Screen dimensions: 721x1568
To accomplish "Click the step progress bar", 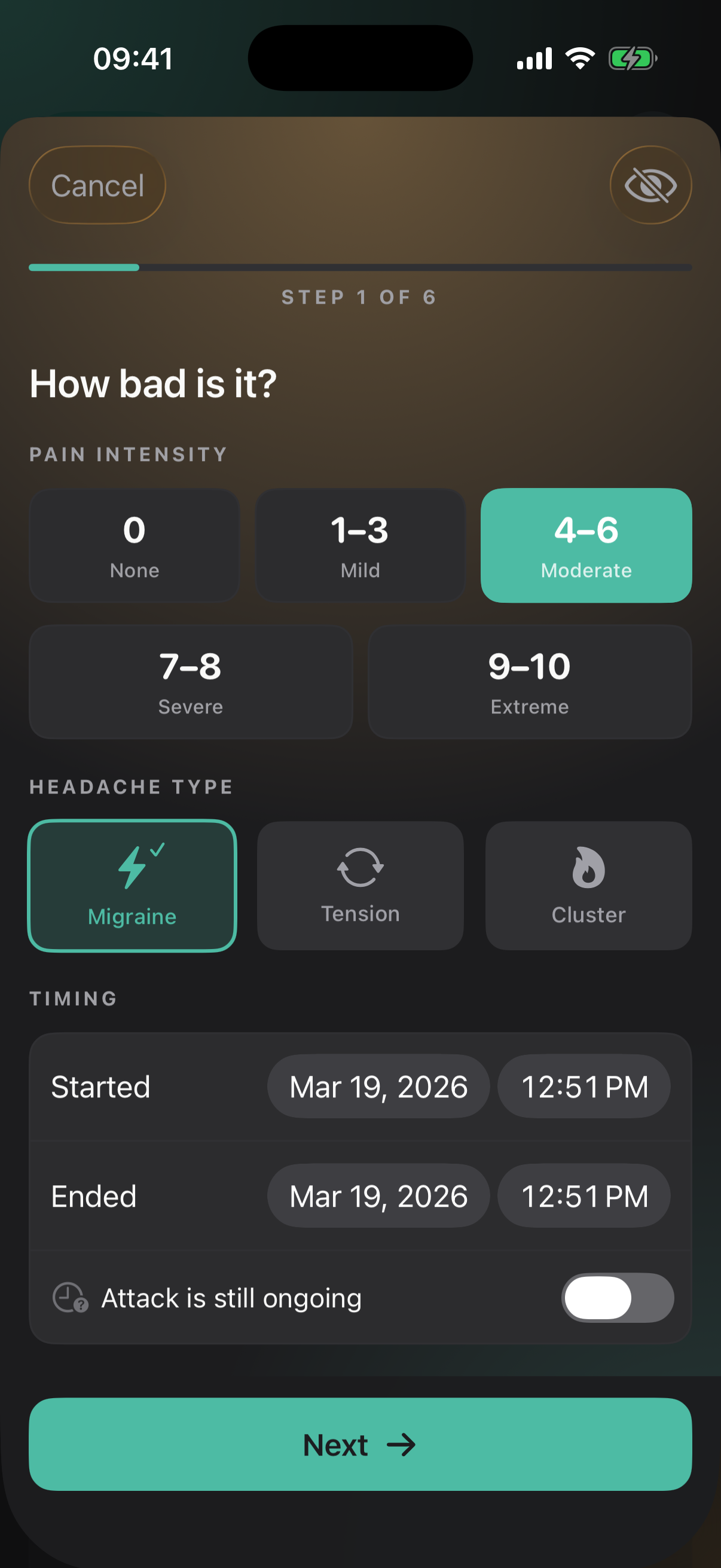I will click(x=360, y=267).
